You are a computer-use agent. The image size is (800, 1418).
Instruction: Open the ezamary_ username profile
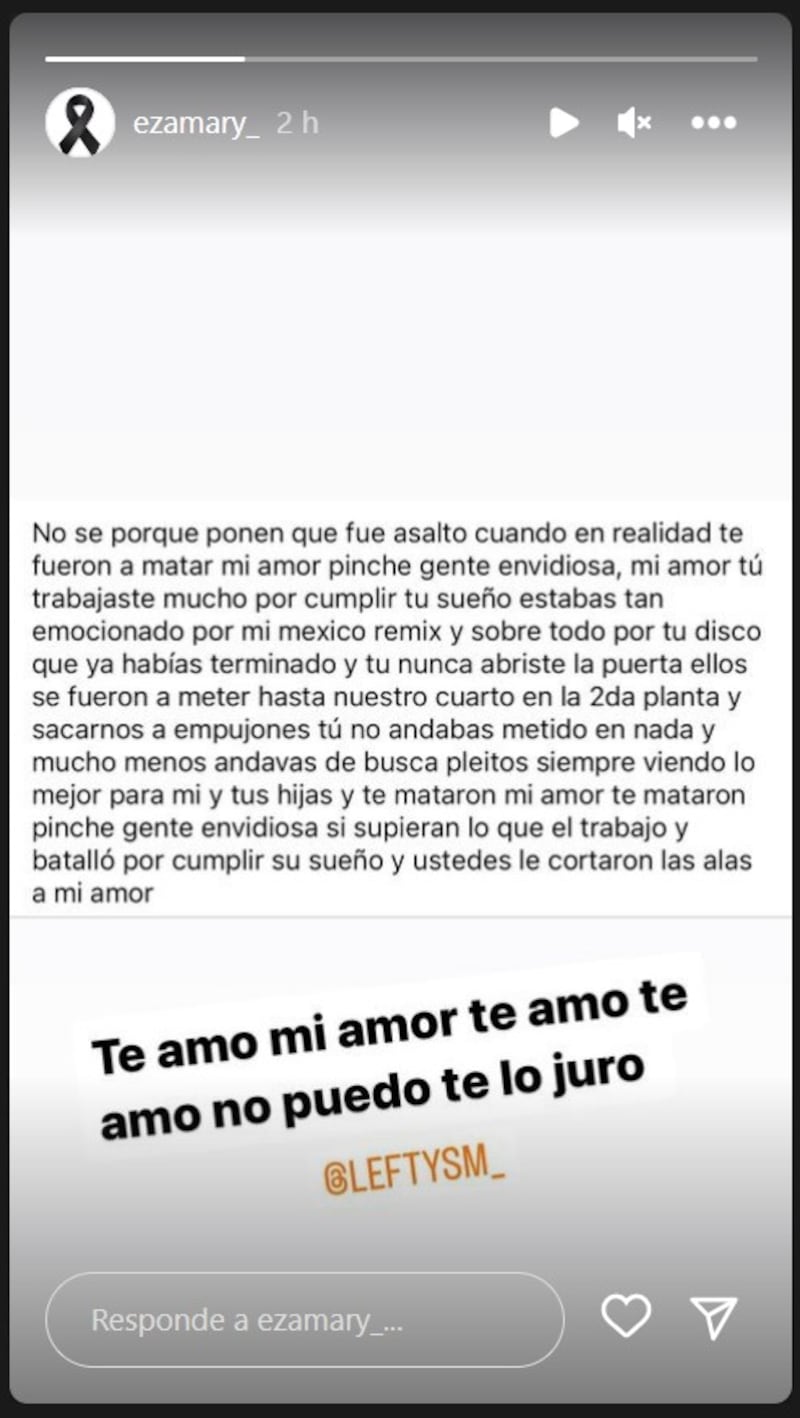(196, 123)
